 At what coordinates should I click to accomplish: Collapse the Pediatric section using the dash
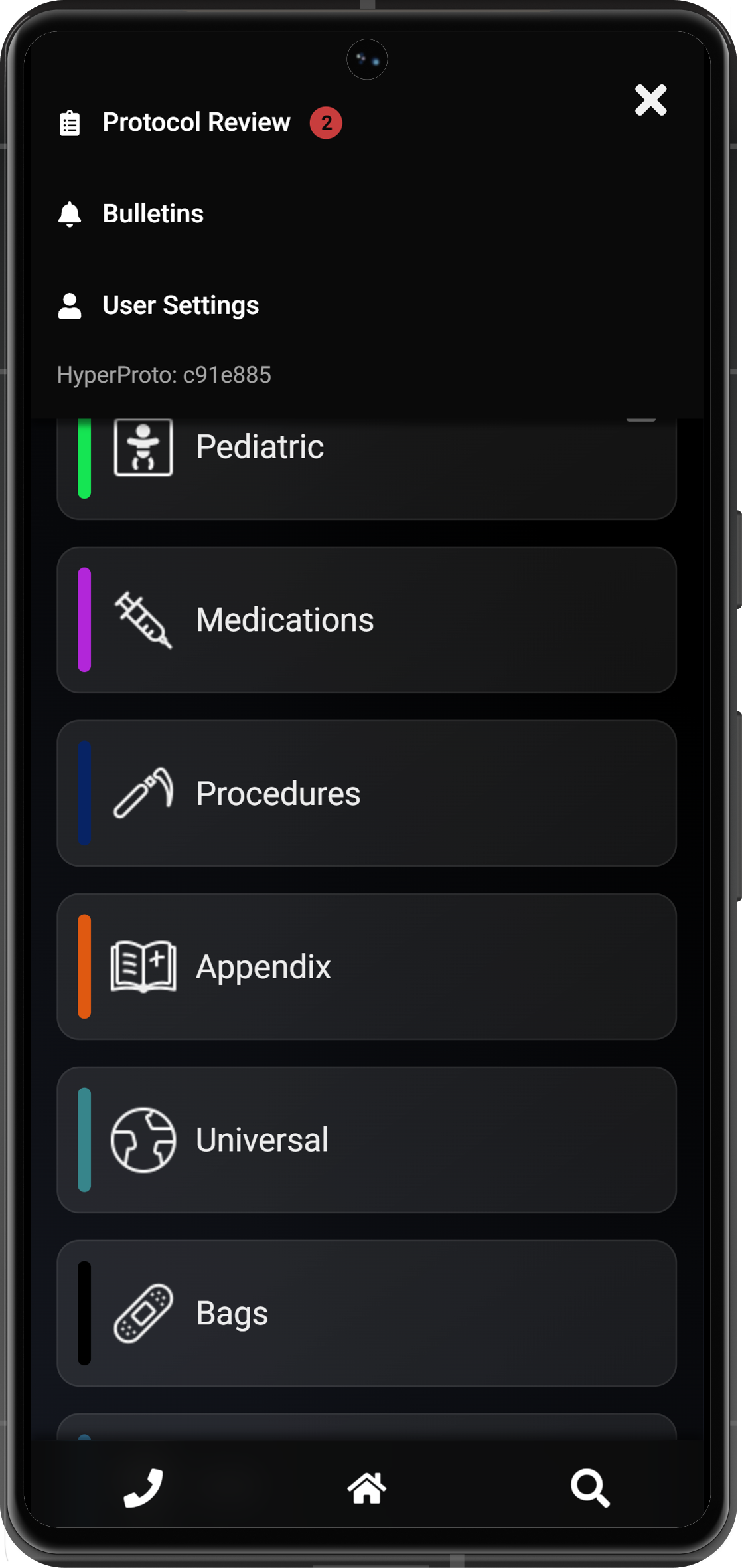coord(641,418)
